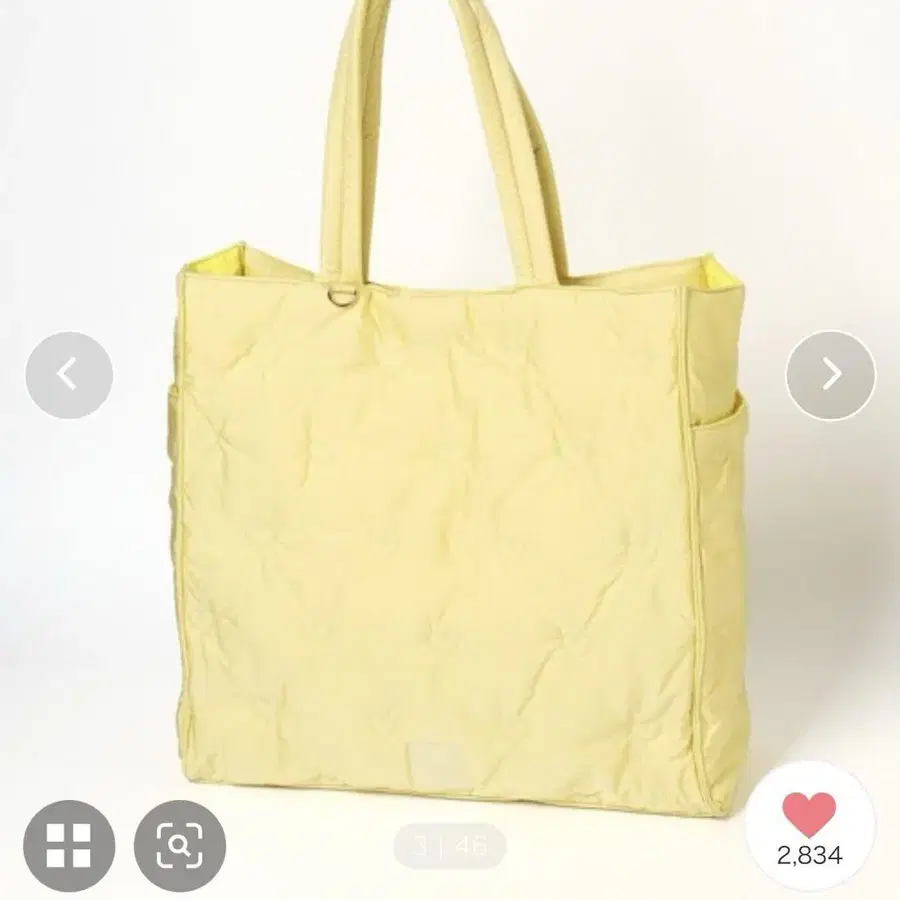Go to the next product image
The height and width of the screenshot is (900, 900).
[831, 375]
